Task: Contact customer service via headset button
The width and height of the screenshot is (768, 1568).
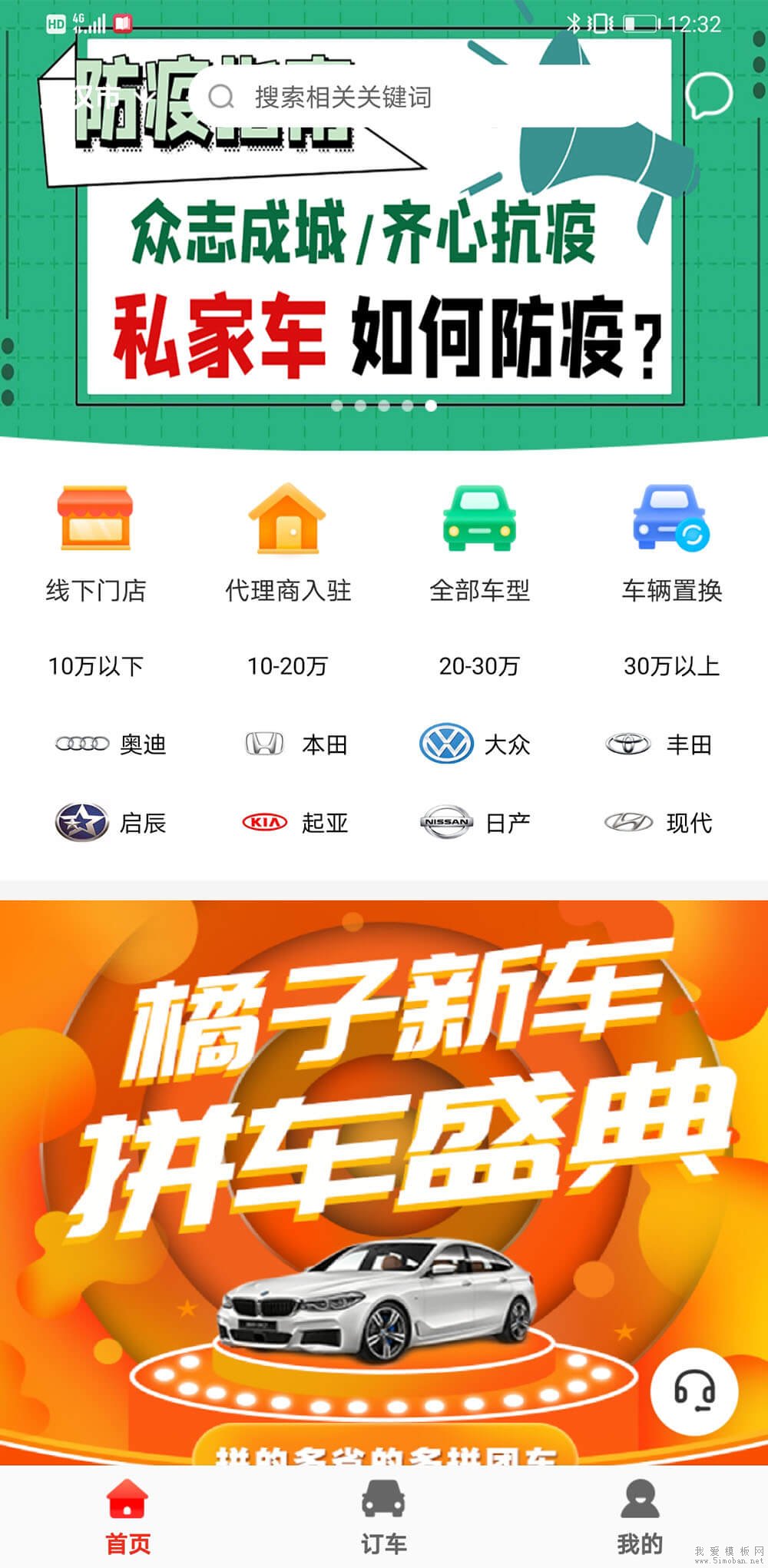Action: coord(694,1391)
